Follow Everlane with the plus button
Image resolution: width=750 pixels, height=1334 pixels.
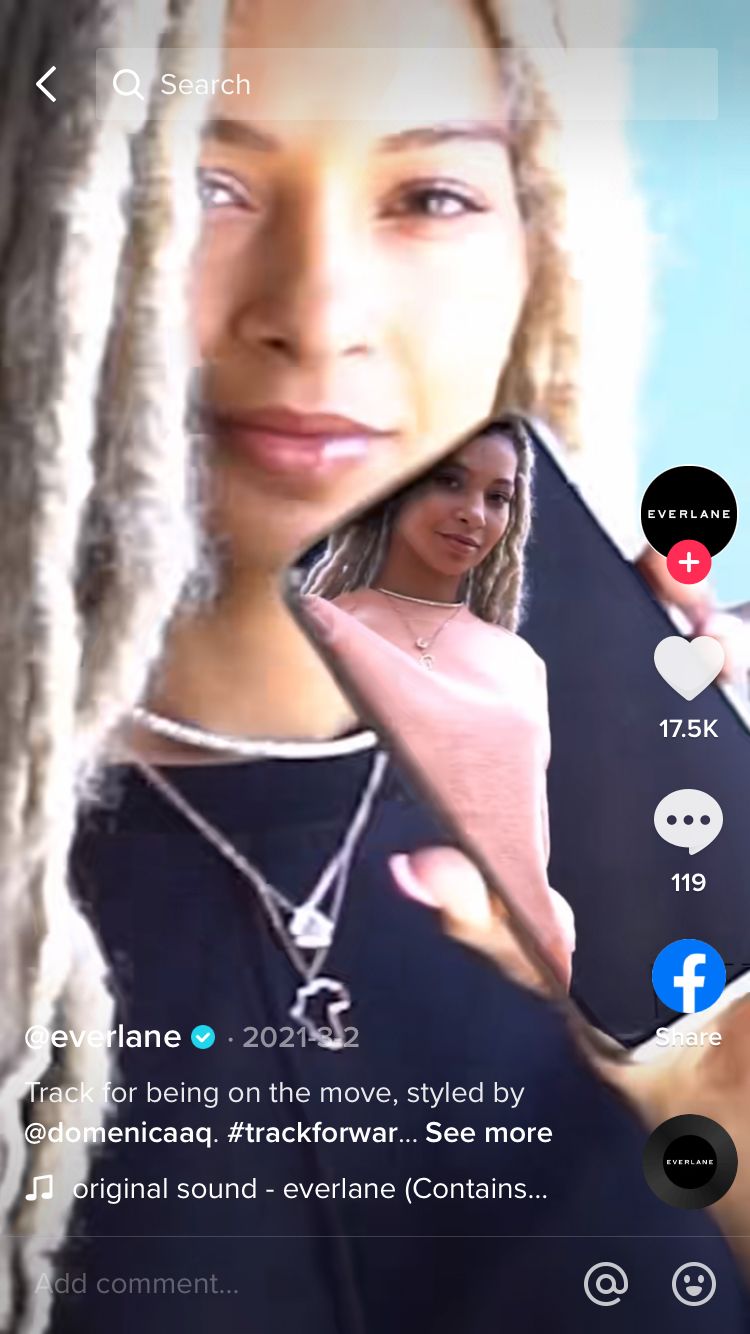(688, 563)
